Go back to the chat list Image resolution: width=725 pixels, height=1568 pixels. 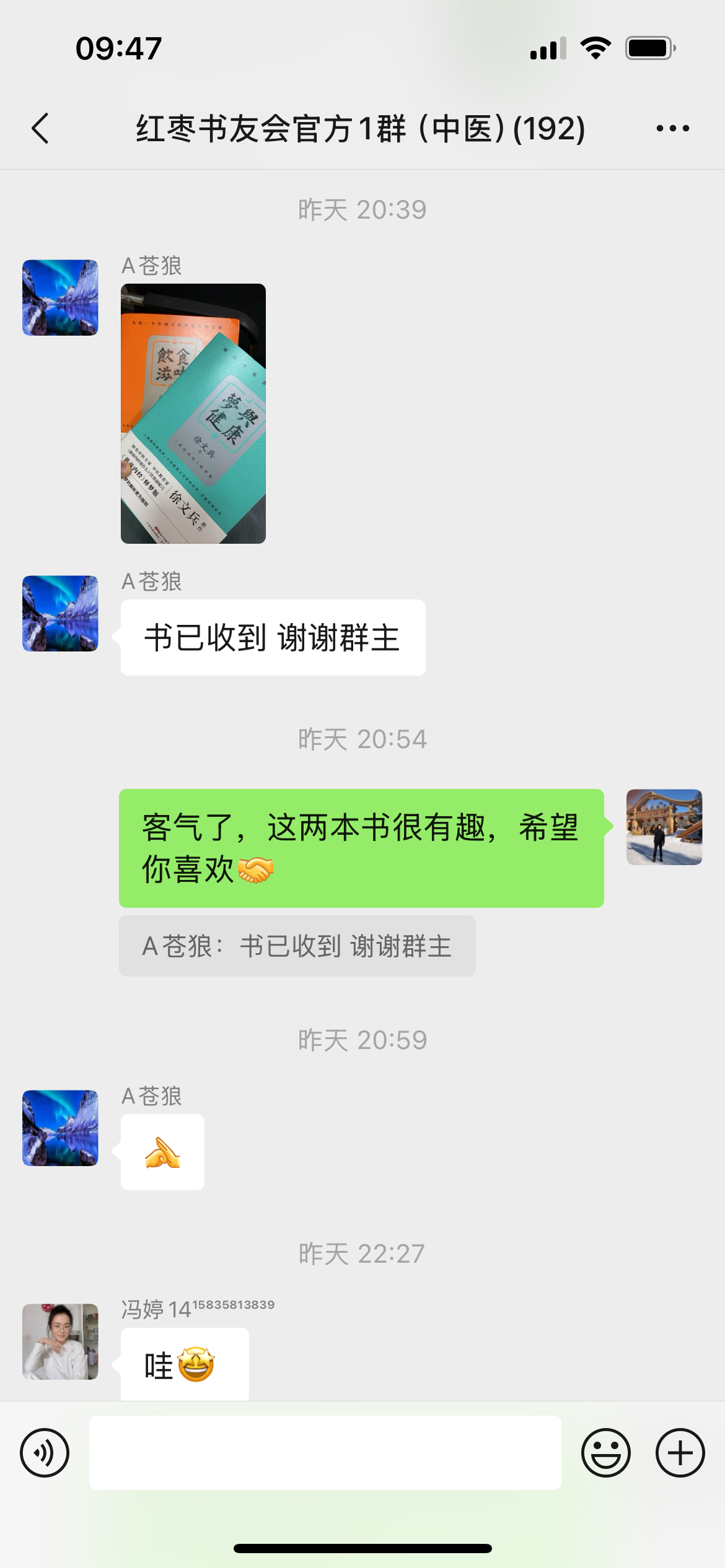click(41, 129)
